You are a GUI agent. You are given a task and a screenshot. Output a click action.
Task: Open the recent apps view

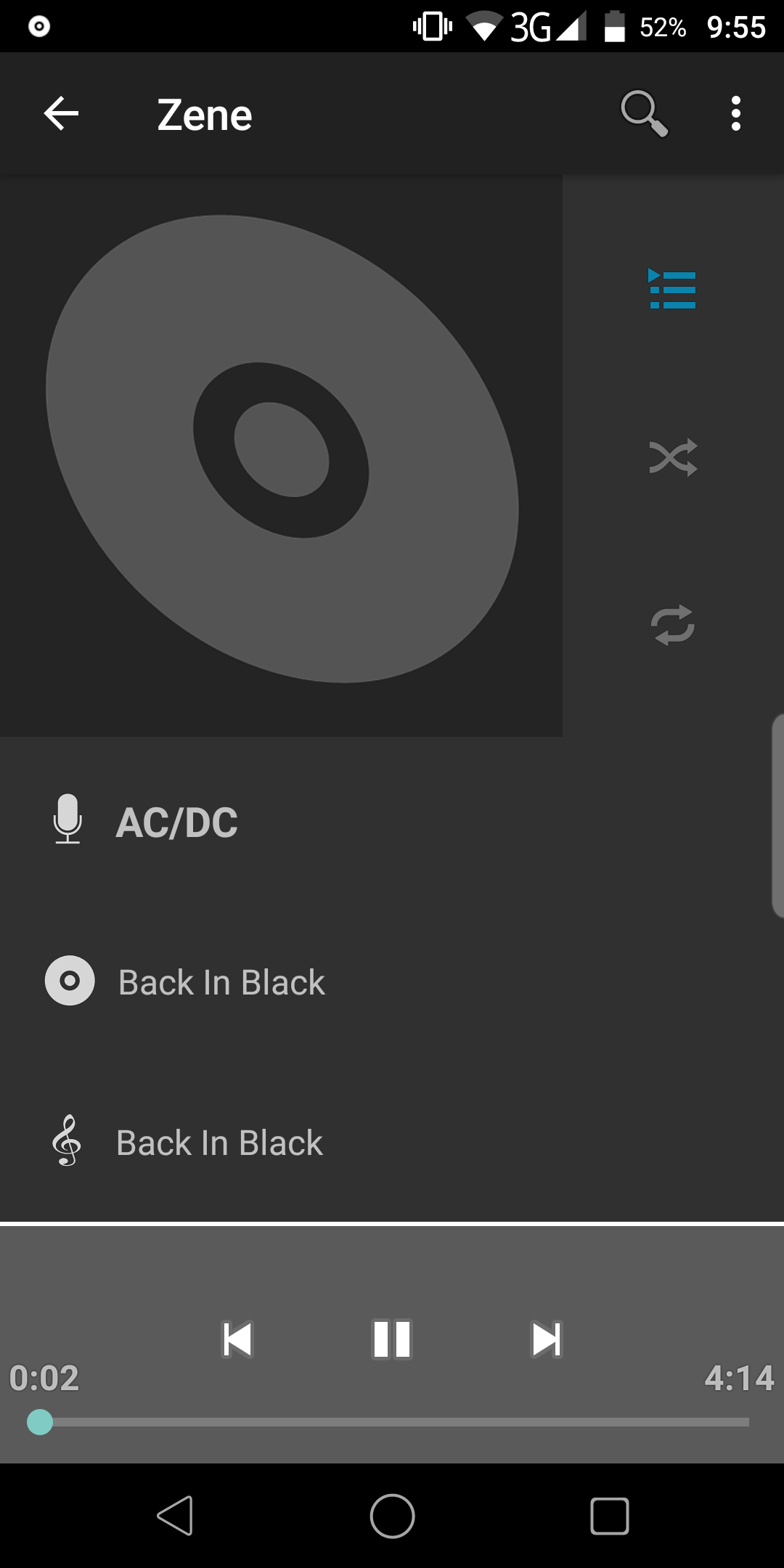pyautogui.click(x=610, y=1516)
